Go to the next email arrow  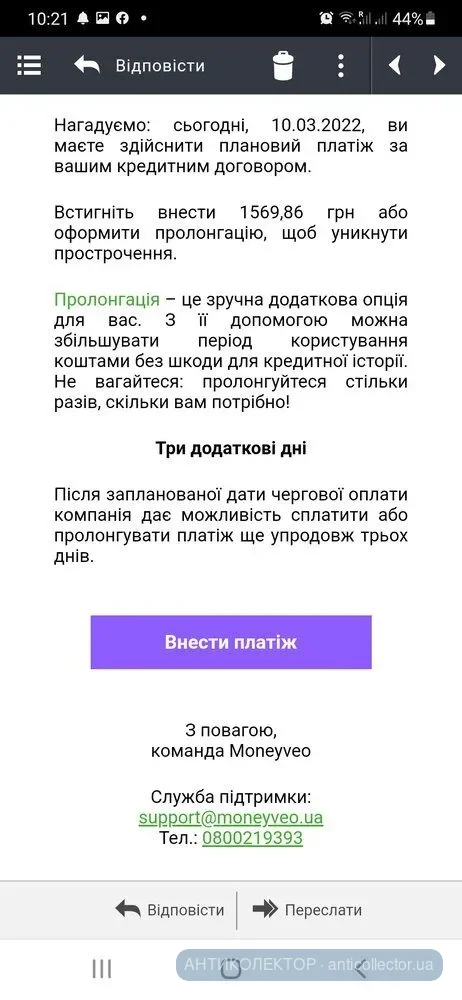click(x=439, y=65)
